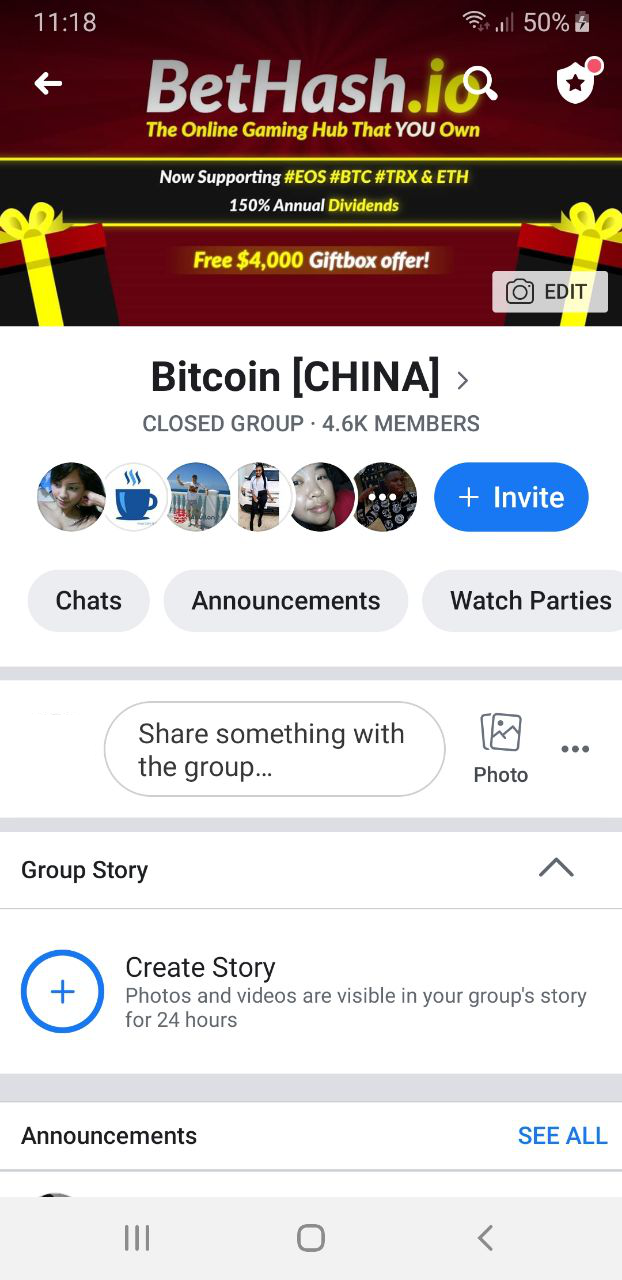622x1280 pixels.
Task: Add a Photo to a post
Action: tap(501, 748)
